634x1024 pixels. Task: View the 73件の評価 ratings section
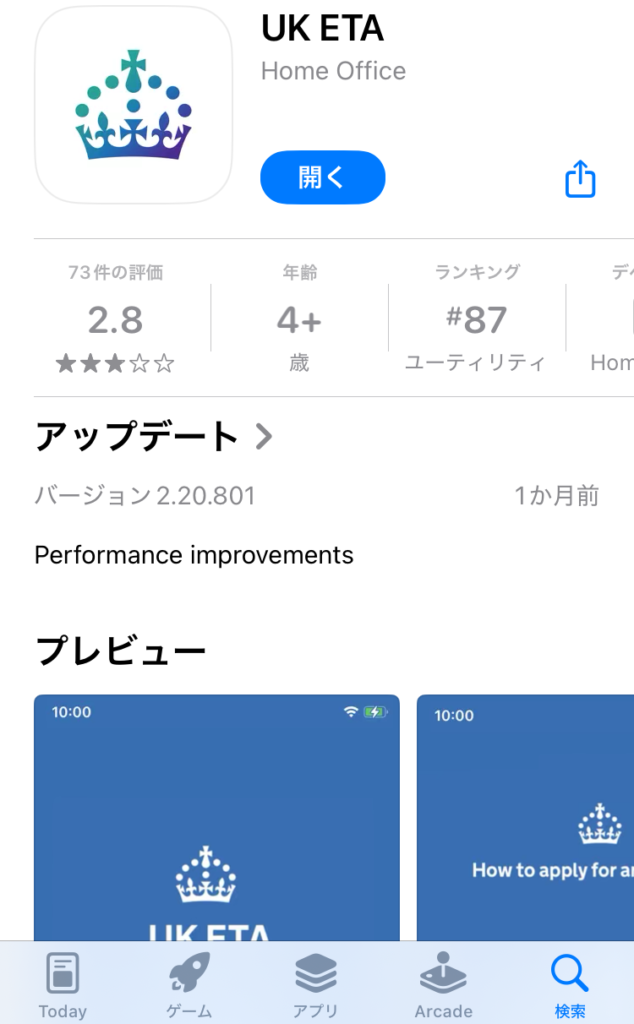click(x=116, y=318)
